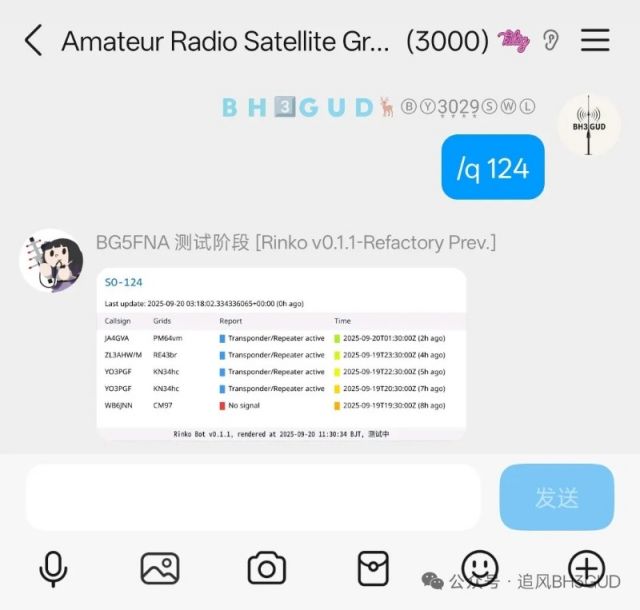
Task: Record a voice message with the microphone
Action: pos(53,568)
